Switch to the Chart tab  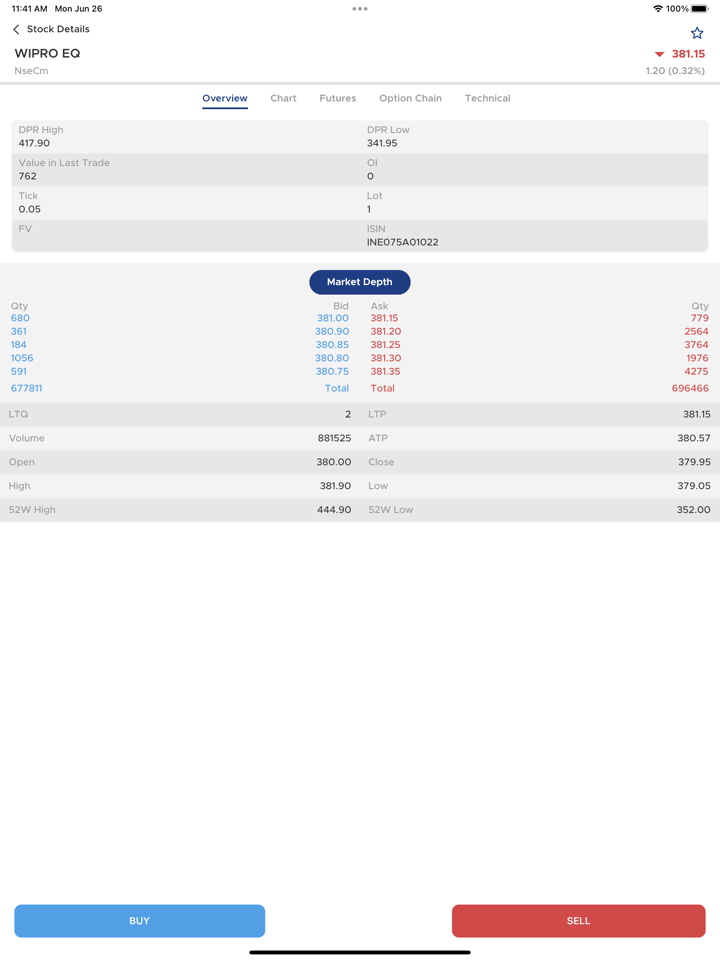[283, 98]
